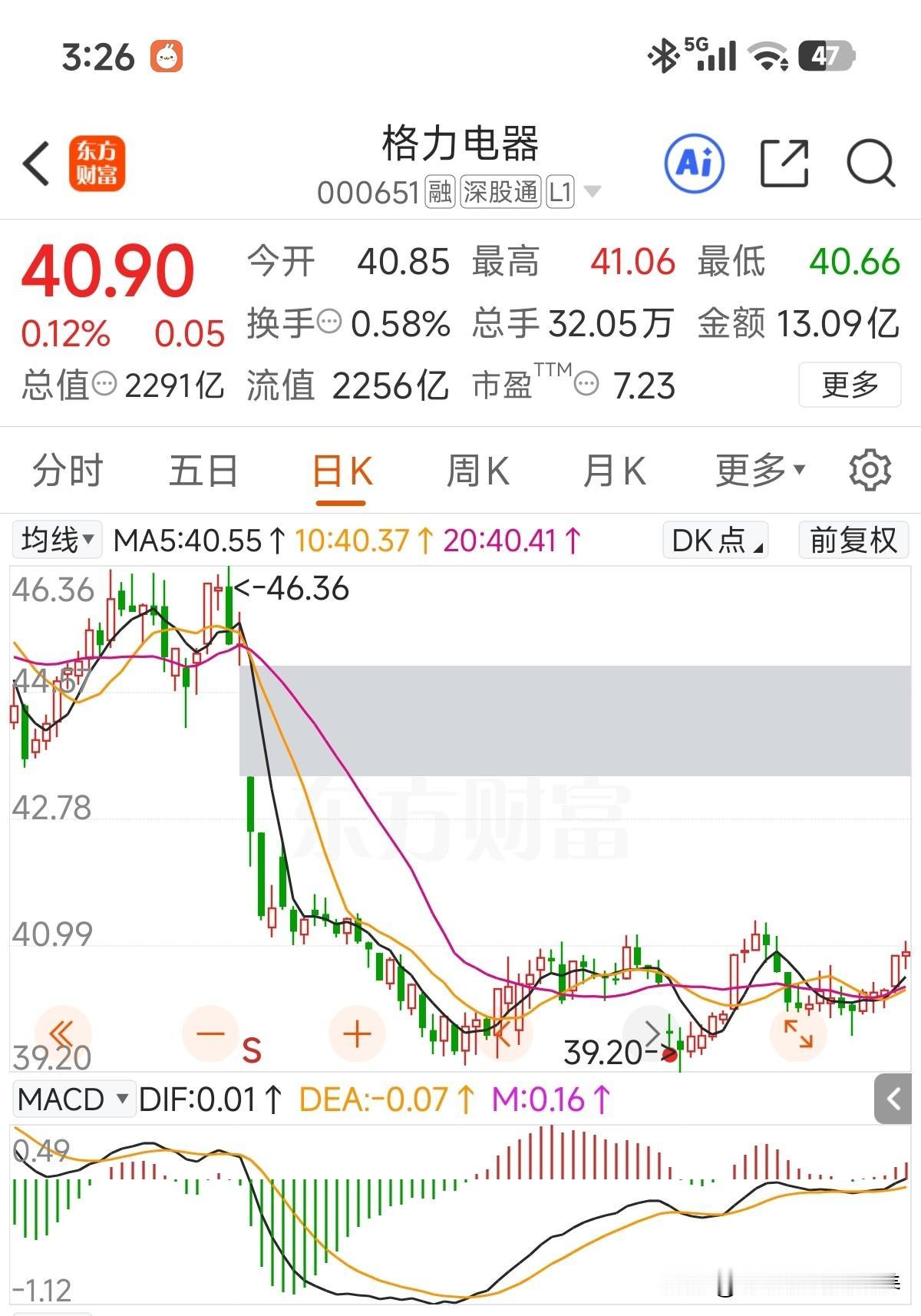The height and width of the screenshot is (1316, 921).
Task: Toggle 前复权 price adjustment mode
Action: click(x=852, y=540)
